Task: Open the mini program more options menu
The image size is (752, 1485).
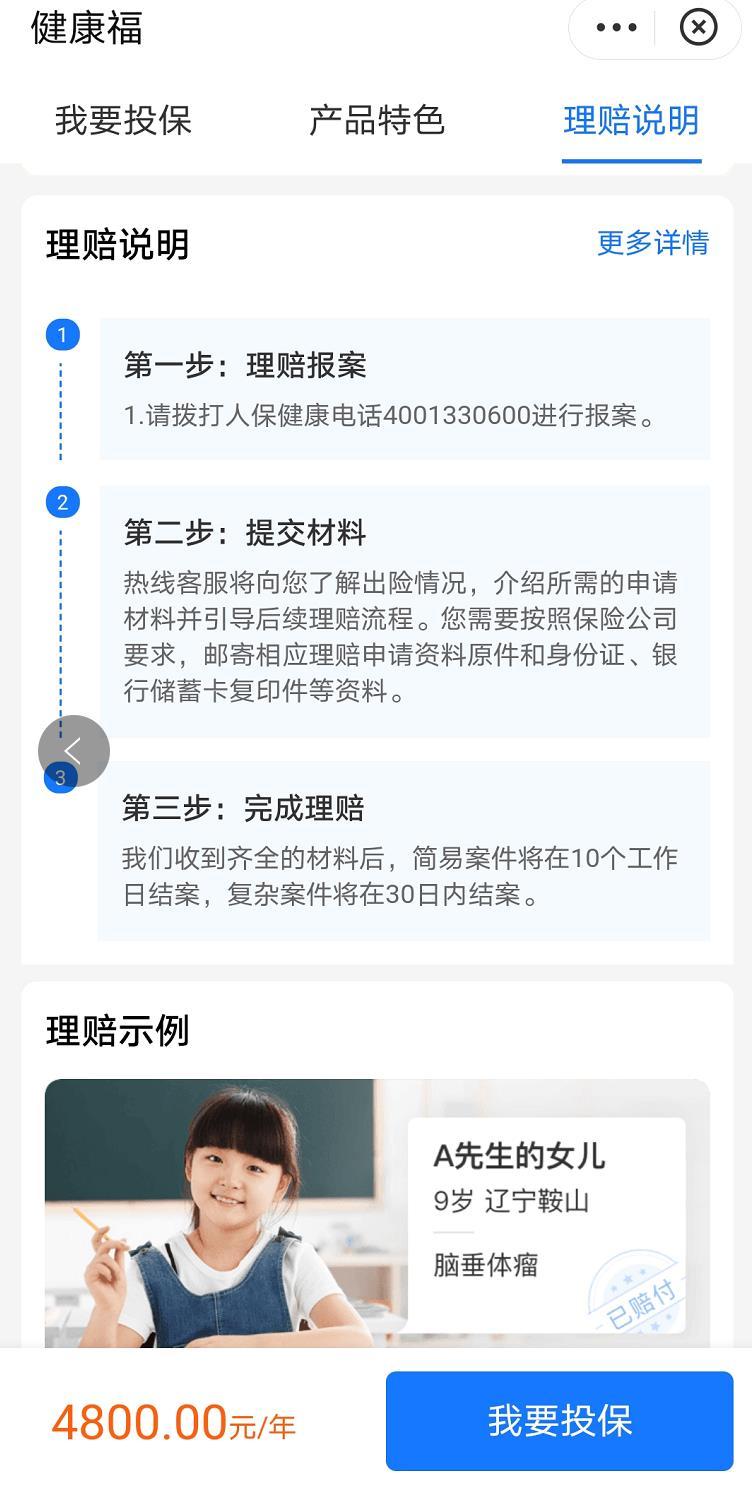Action: (616, 28)
